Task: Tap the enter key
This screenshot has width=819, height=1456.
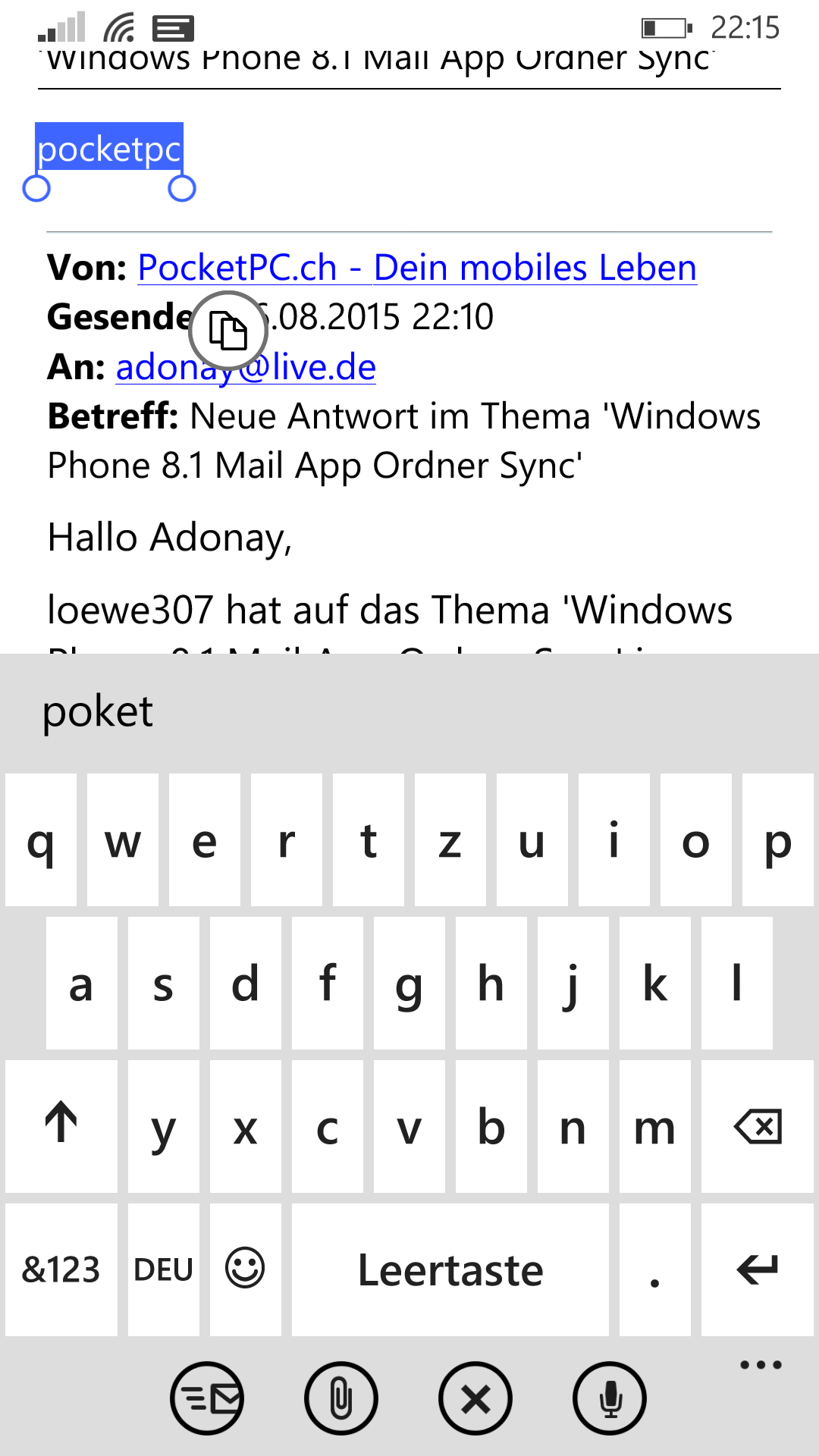Action: pyautogui.click(x=758, y=1269)
